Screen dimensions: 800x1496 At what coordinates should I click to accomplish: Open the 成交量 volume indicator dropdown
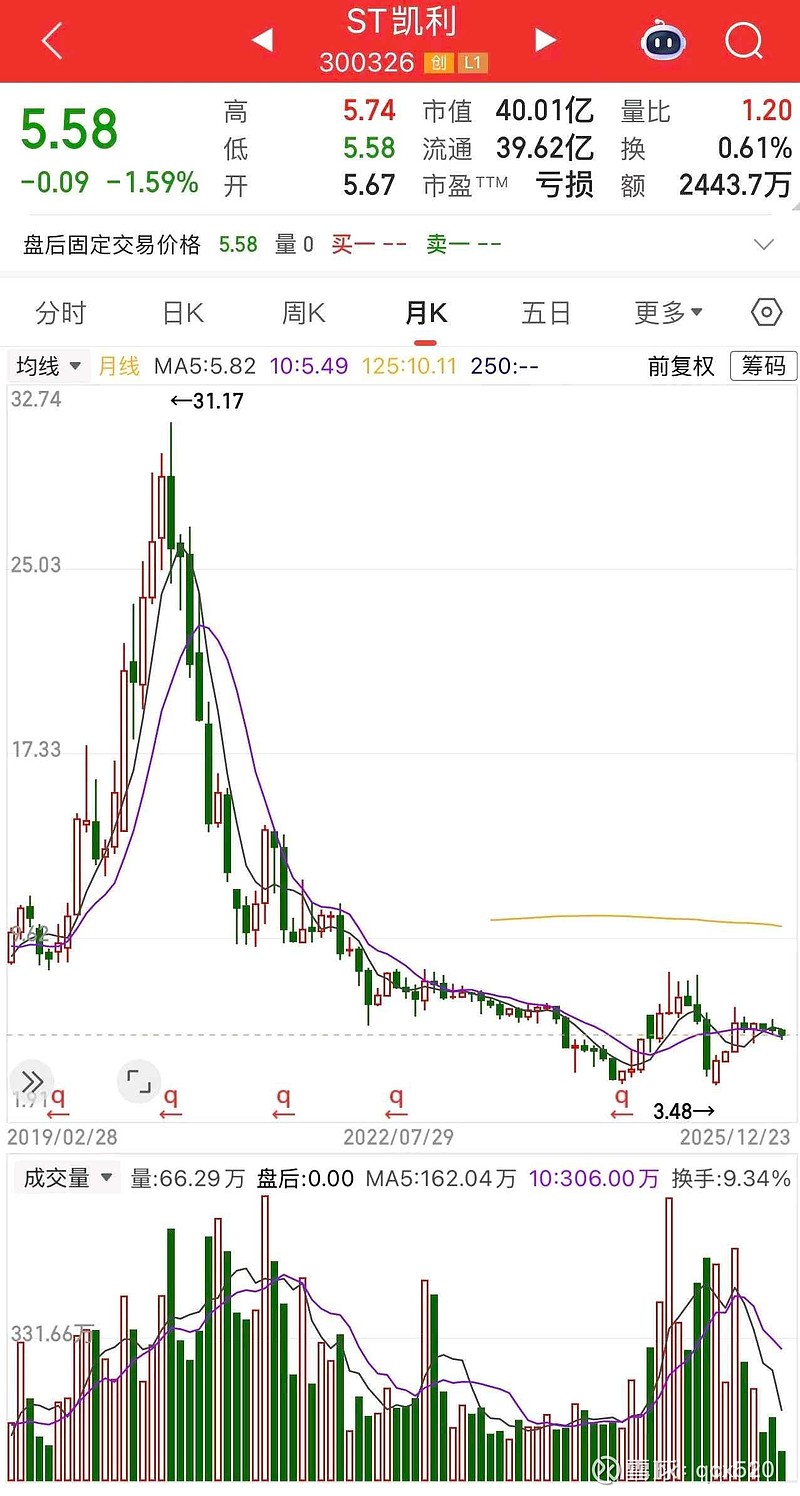point(66,1178)
